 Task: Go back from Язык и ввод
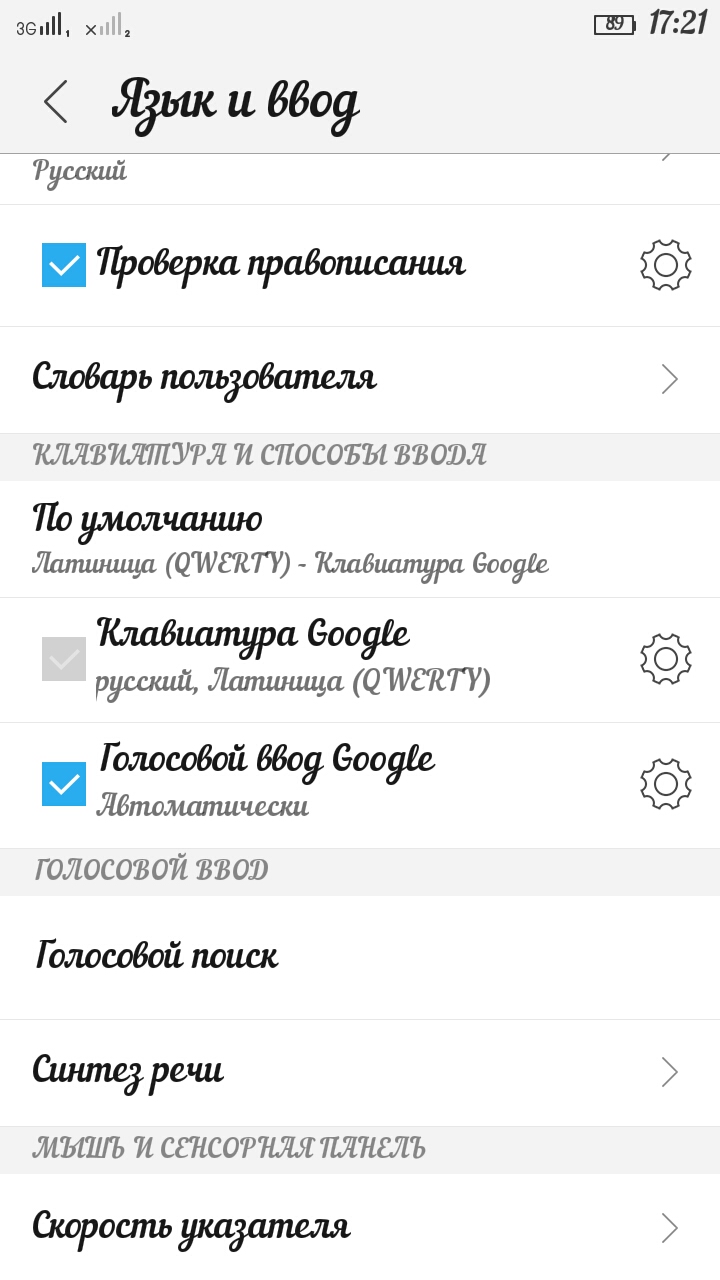point(56,101)
